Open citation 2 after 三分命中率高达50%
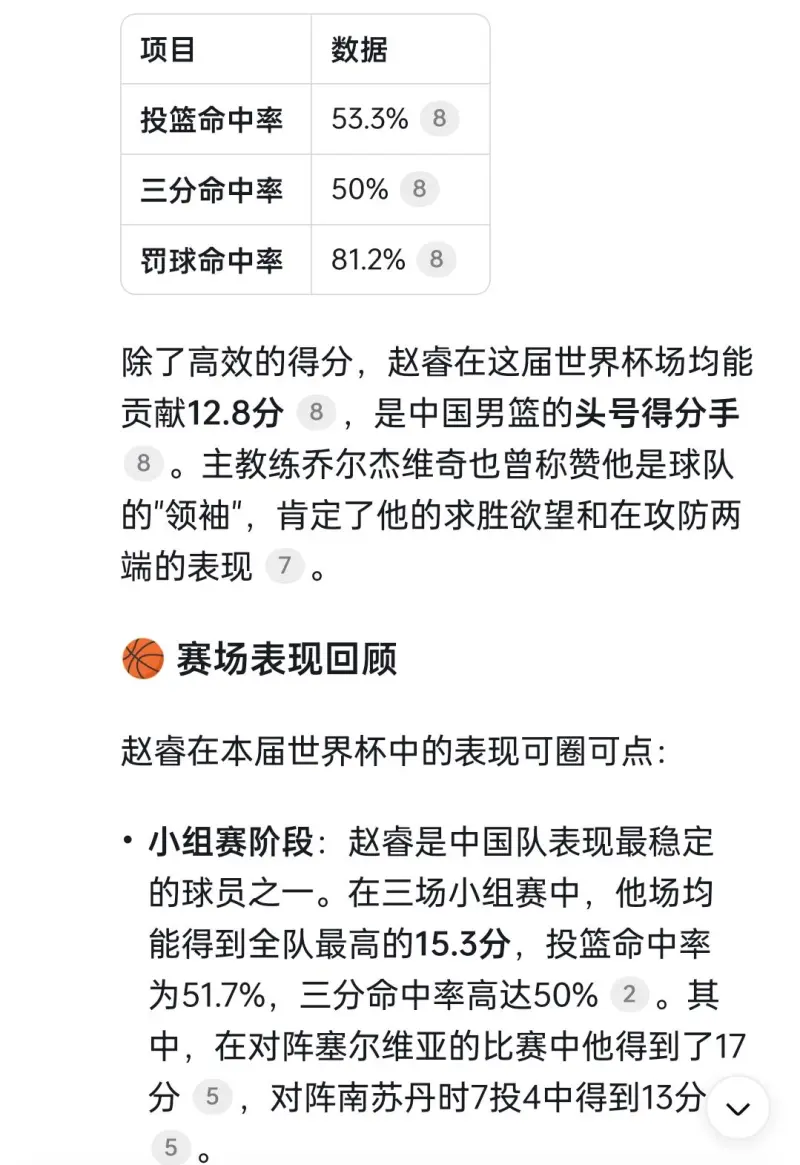Viewport: 800px width, 1165px height. click(x=629, y=994)
